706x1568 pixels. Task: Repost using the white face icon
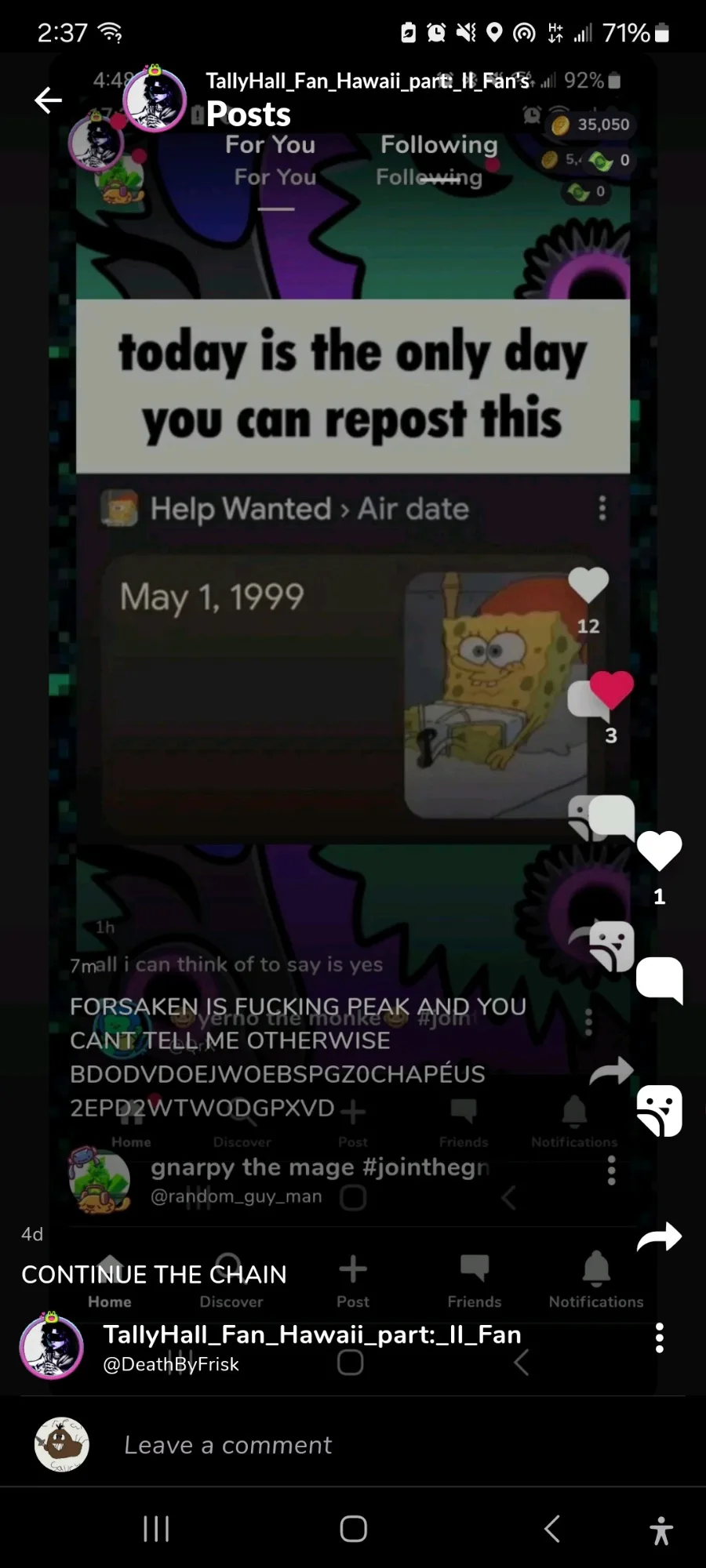(x=659, y=1111)
